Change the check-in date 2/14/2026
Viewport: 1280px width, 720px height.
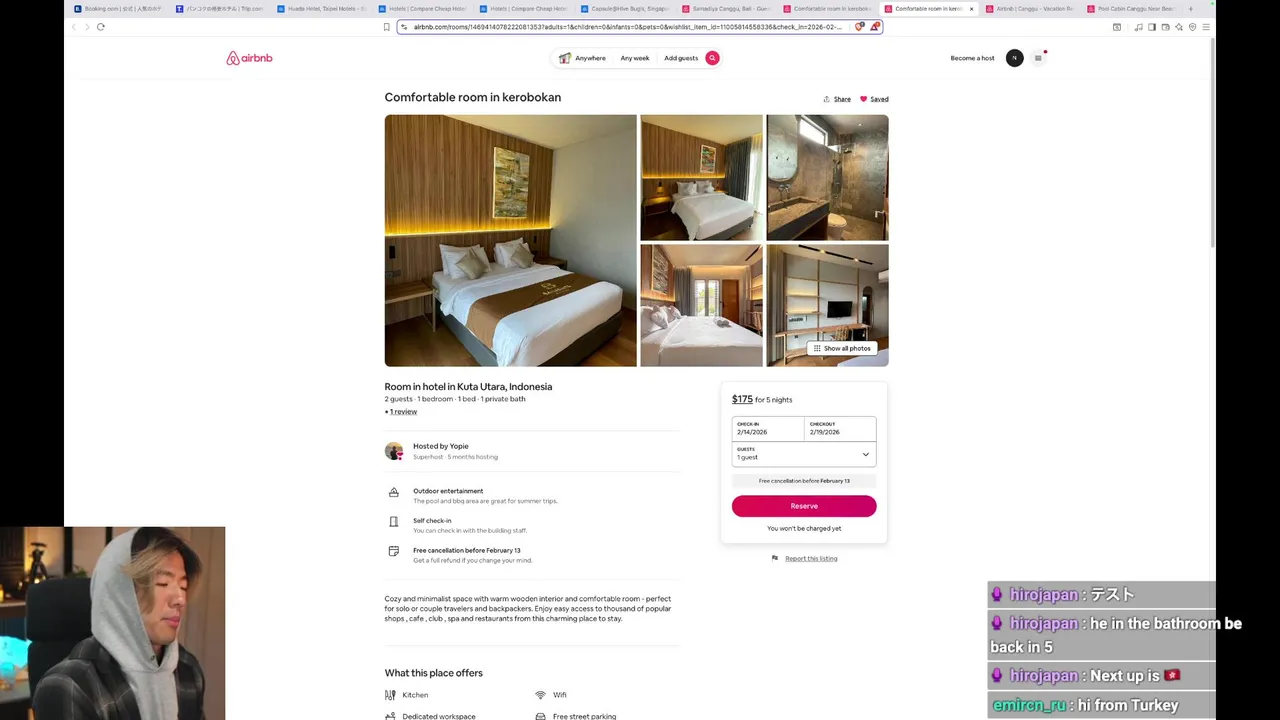point(767,428)
